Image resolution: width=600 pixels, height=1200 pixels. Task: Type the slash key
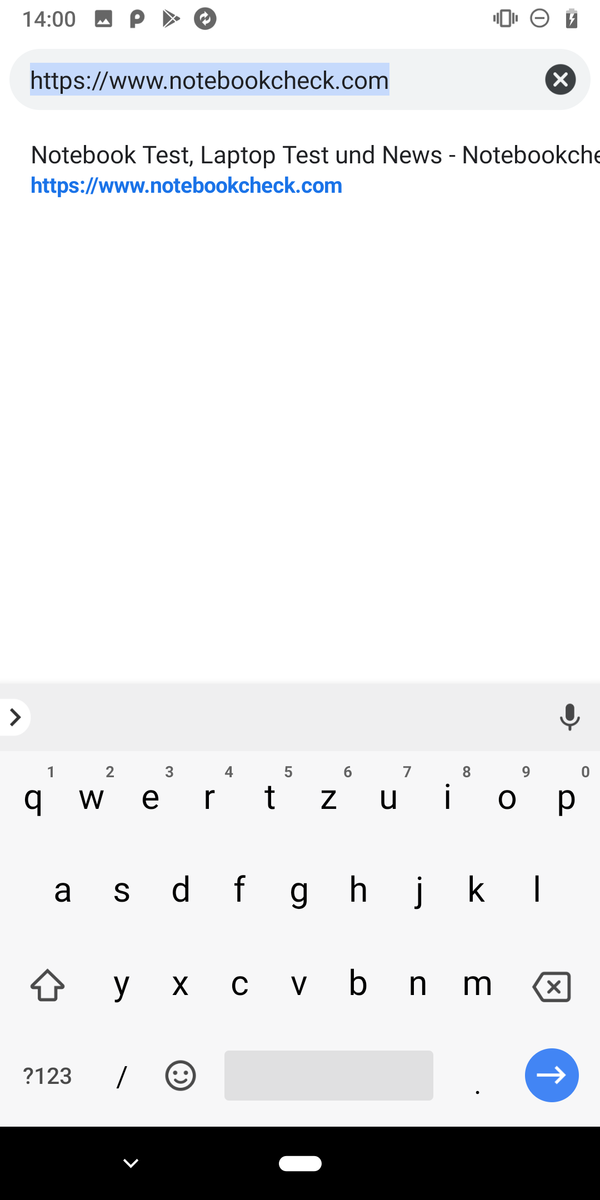click(121, 1076)
